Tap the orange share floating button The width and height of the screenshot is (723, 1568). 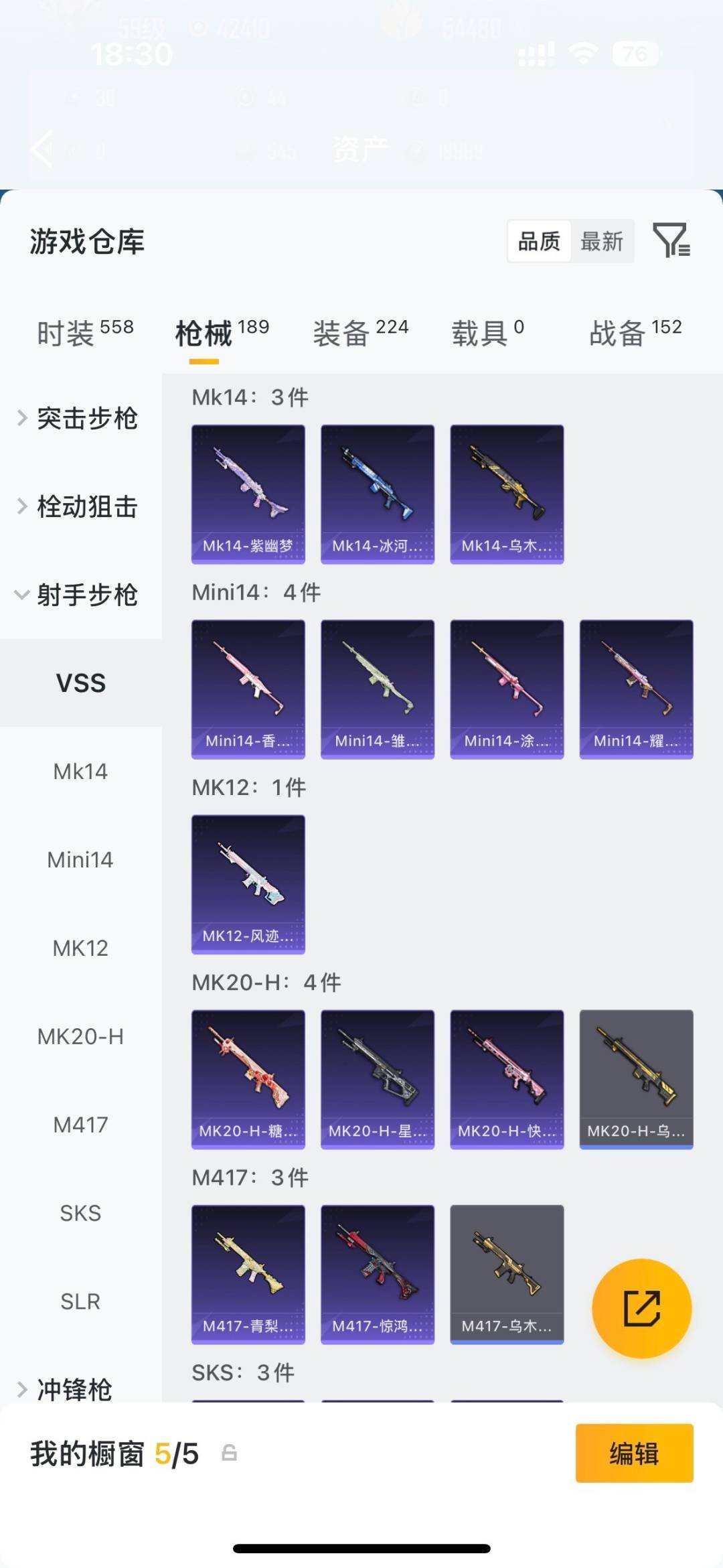[641, 1308]
